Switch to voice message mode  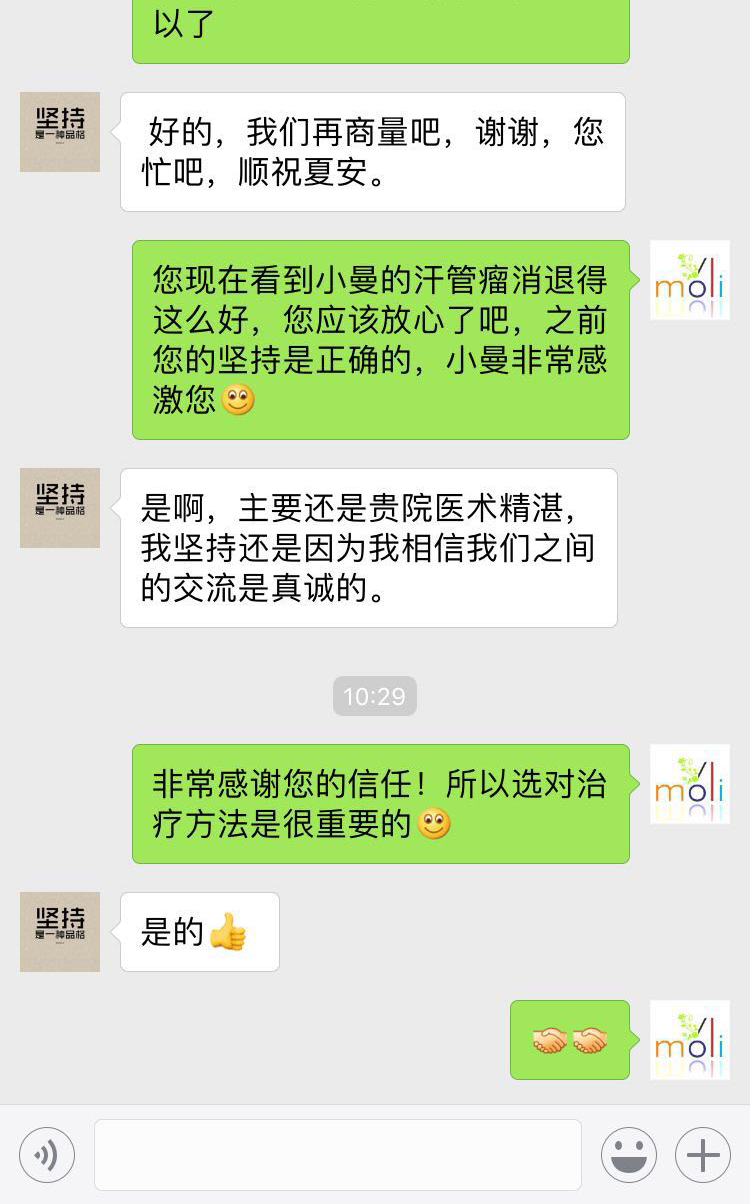pyautogui.click(x=46, y=1153)
